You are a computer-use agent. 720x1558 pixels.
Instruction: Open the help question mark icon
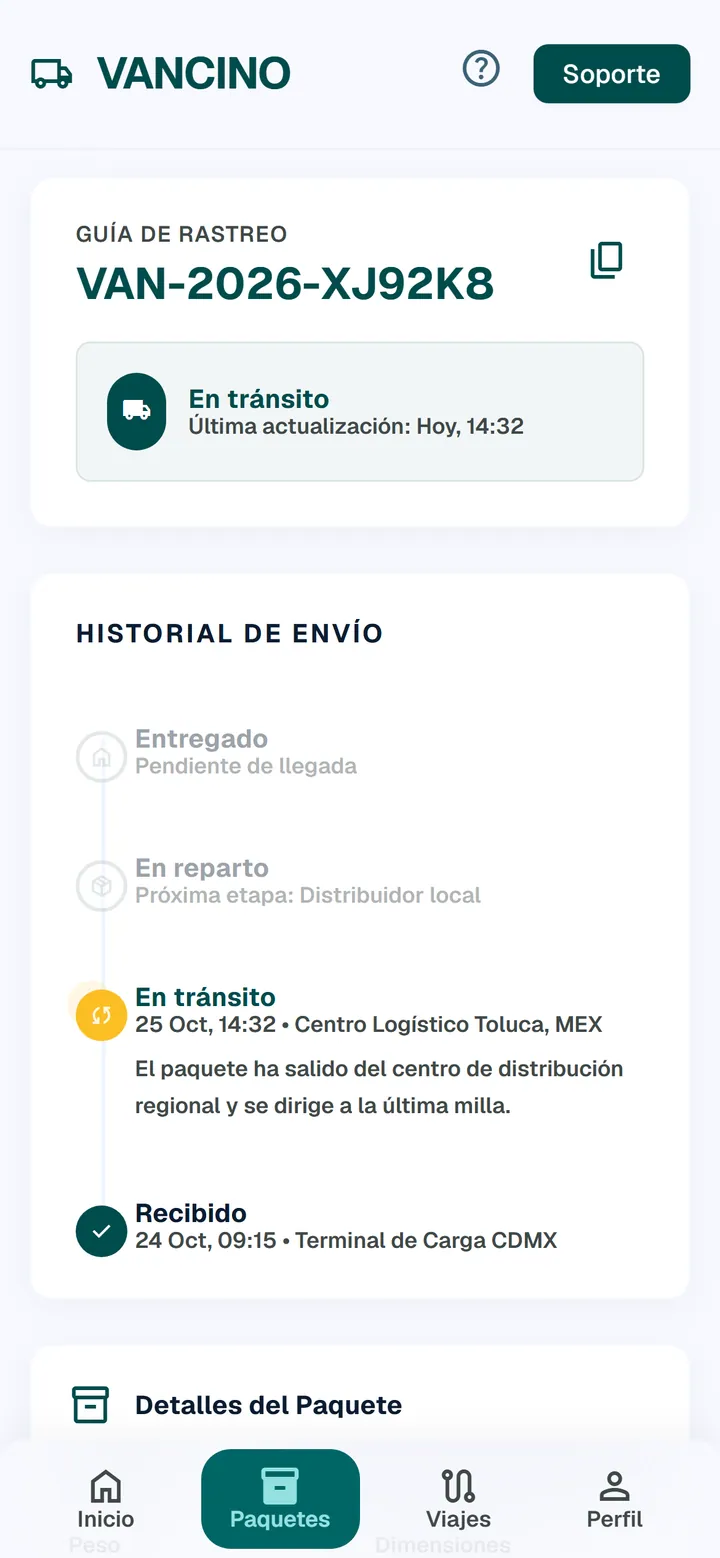(481, 69)
